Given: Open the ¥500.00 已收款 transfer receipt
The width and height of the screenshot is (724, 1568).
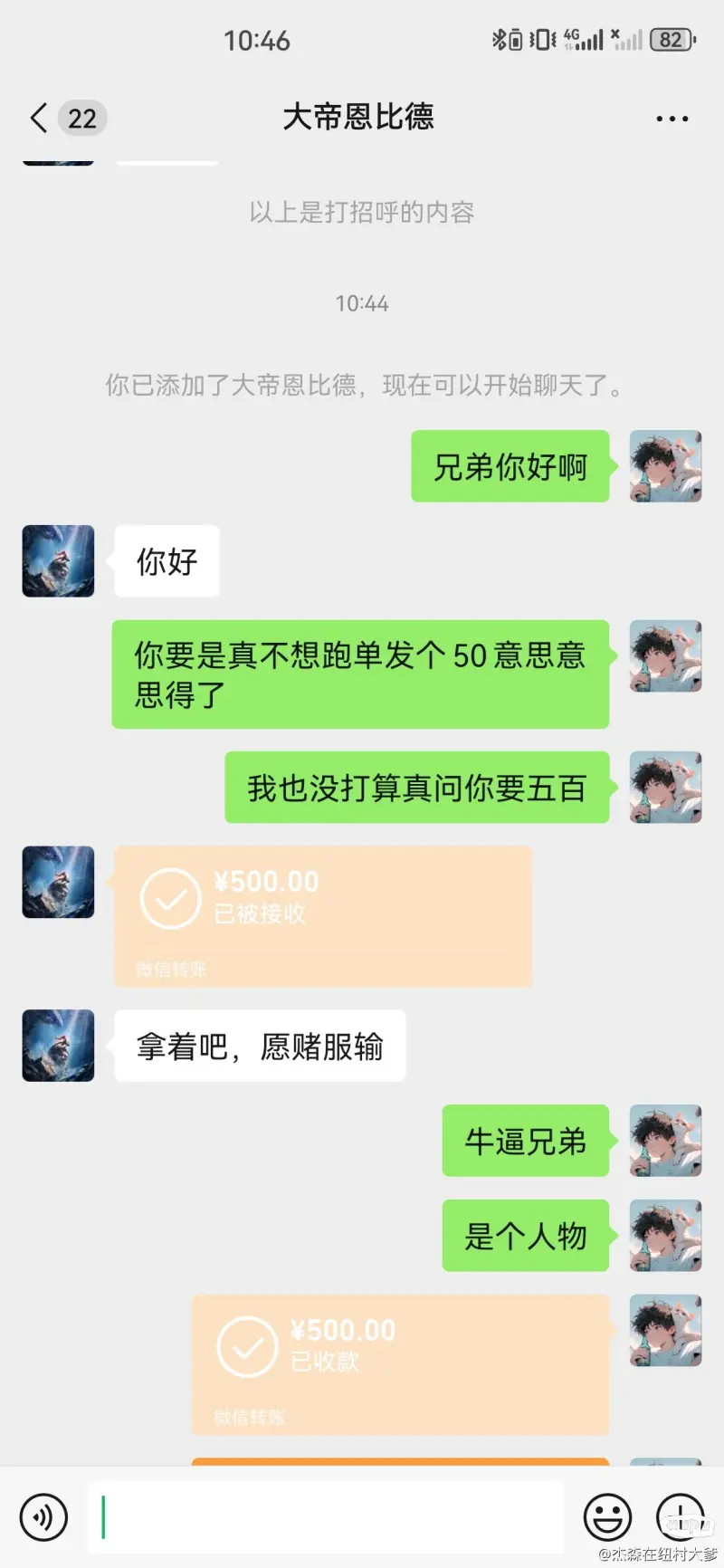Looking at the screenshot, I should tap(400, 1363).
